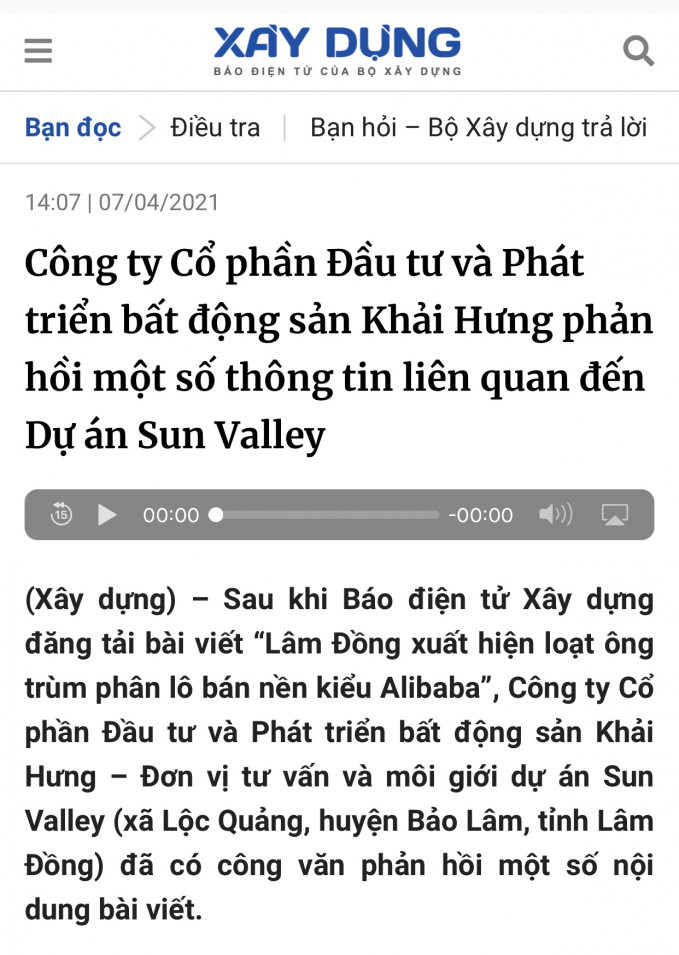
Task: Mute the audio player volume
Action: pyautogui.click(x=555, y=515)
